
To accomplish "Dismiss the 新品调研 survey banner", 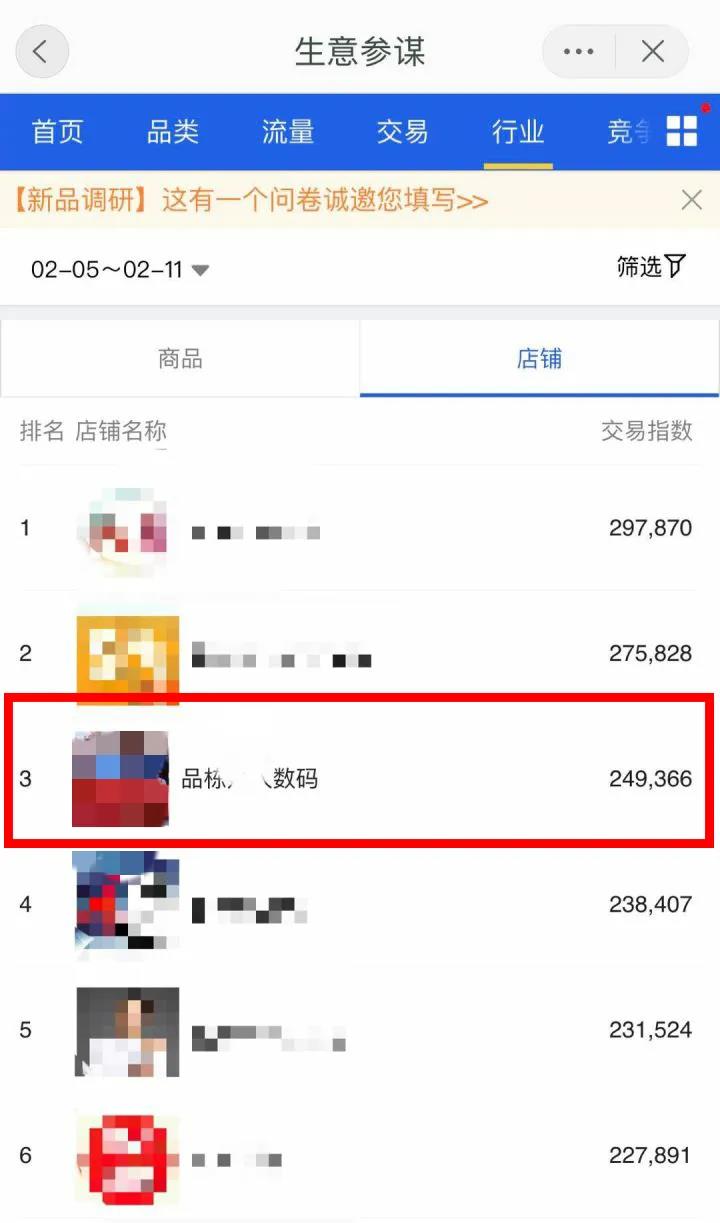I will click(x=691, y=200).
